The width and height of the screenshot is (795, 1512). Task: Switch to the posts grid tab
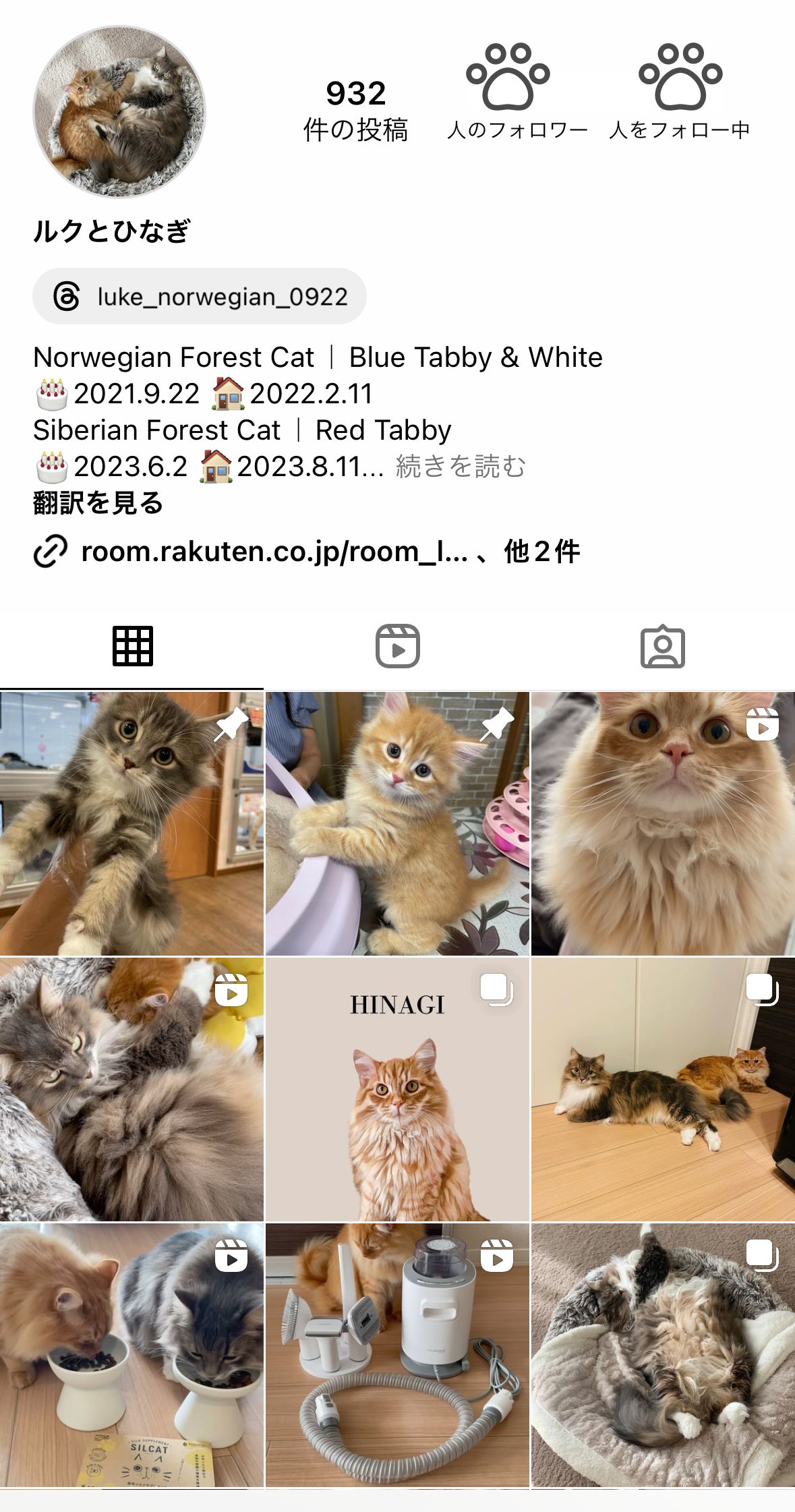(x=132, y=646)
